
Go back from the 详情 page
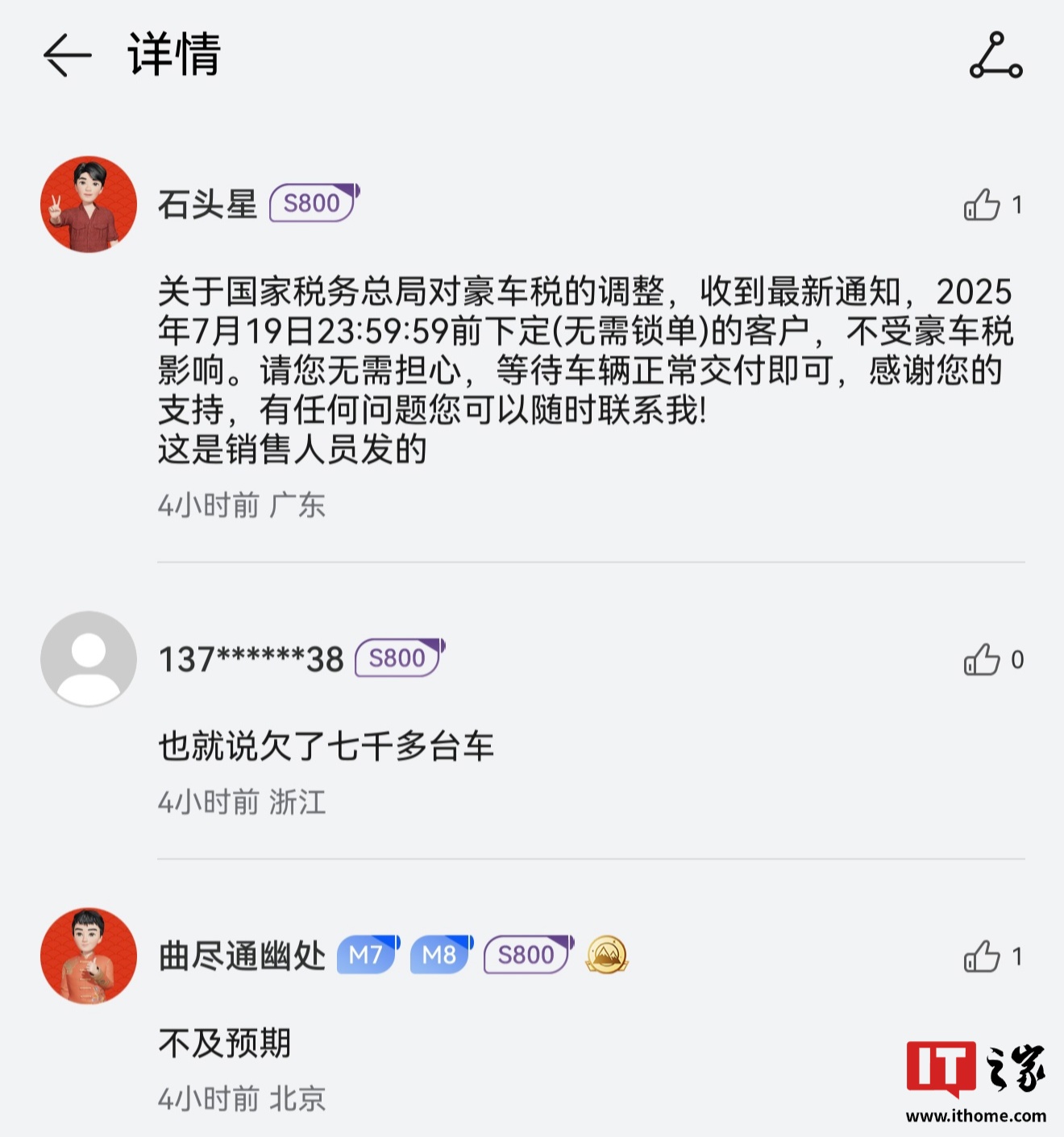(66, 56)
